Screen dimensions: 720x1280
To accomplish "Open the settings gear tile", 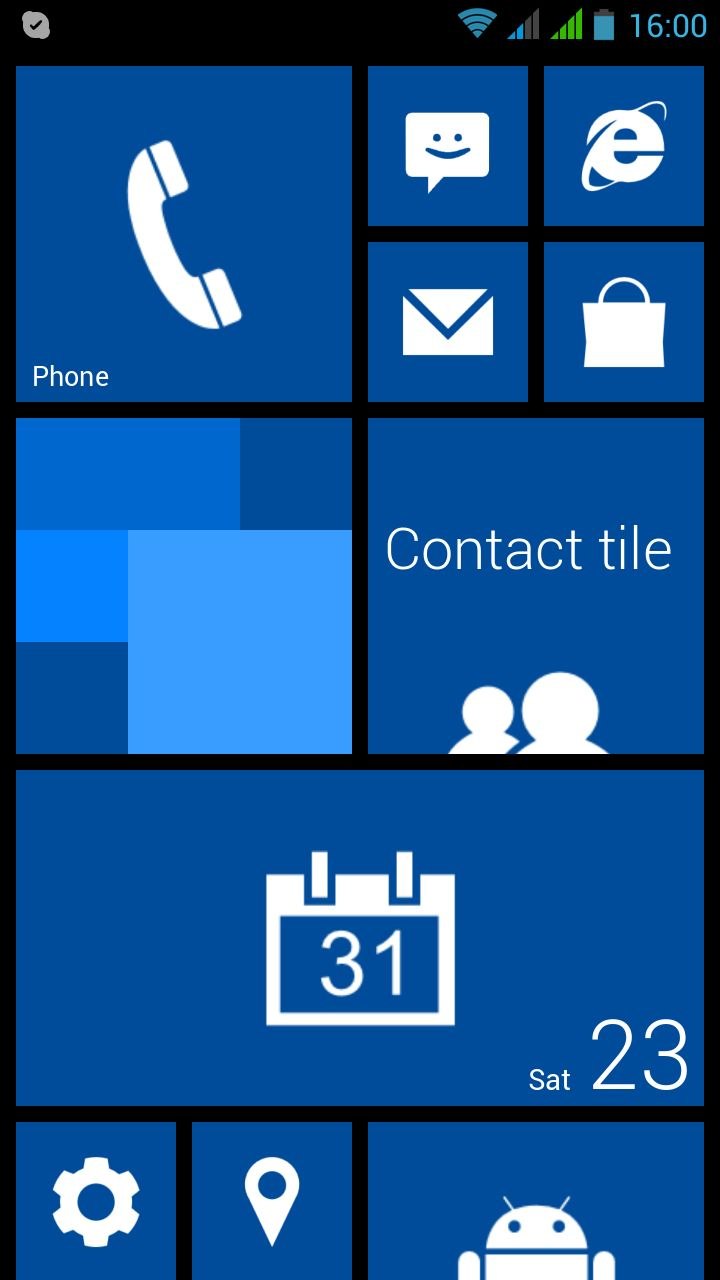I will point(96,1201).
